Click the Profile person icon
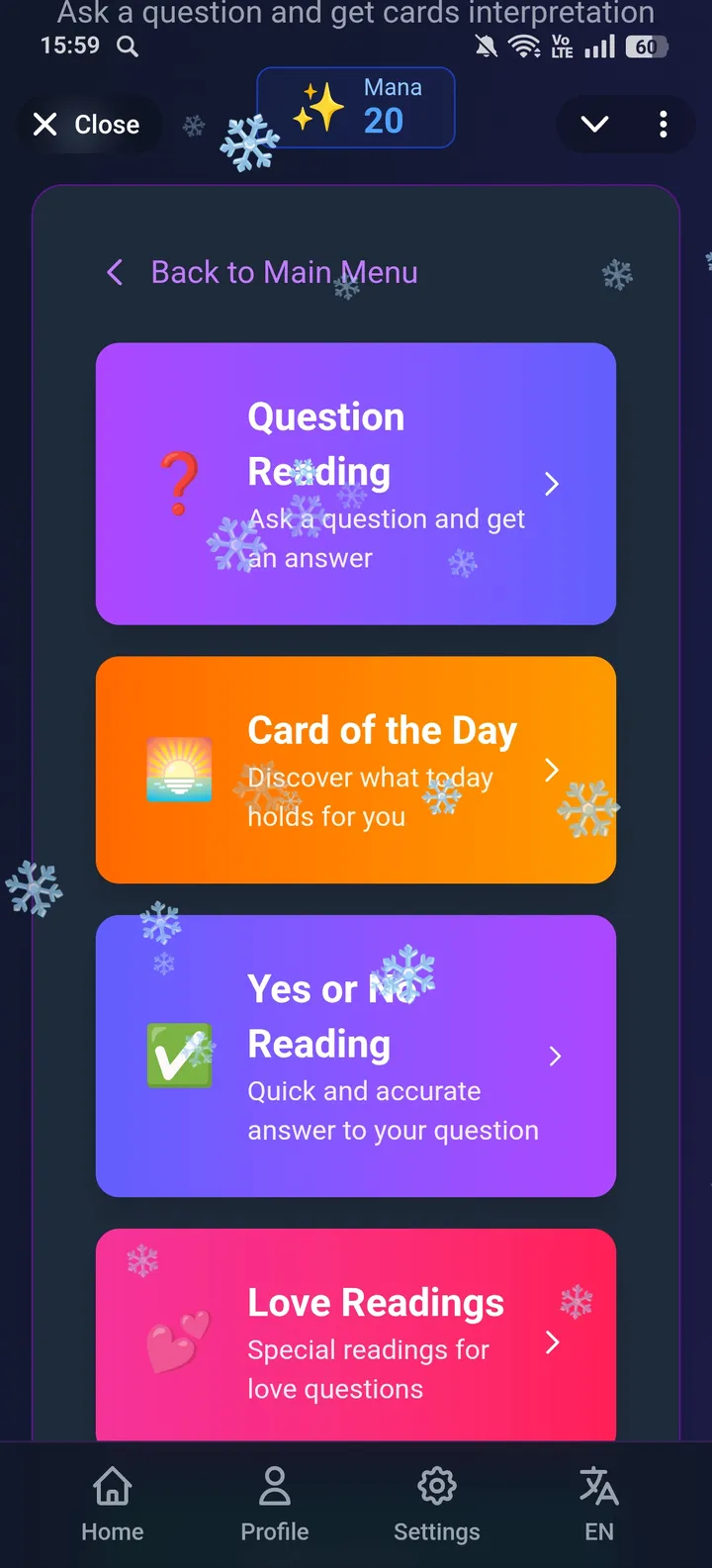The image size is (712, 1568). 274,1486
